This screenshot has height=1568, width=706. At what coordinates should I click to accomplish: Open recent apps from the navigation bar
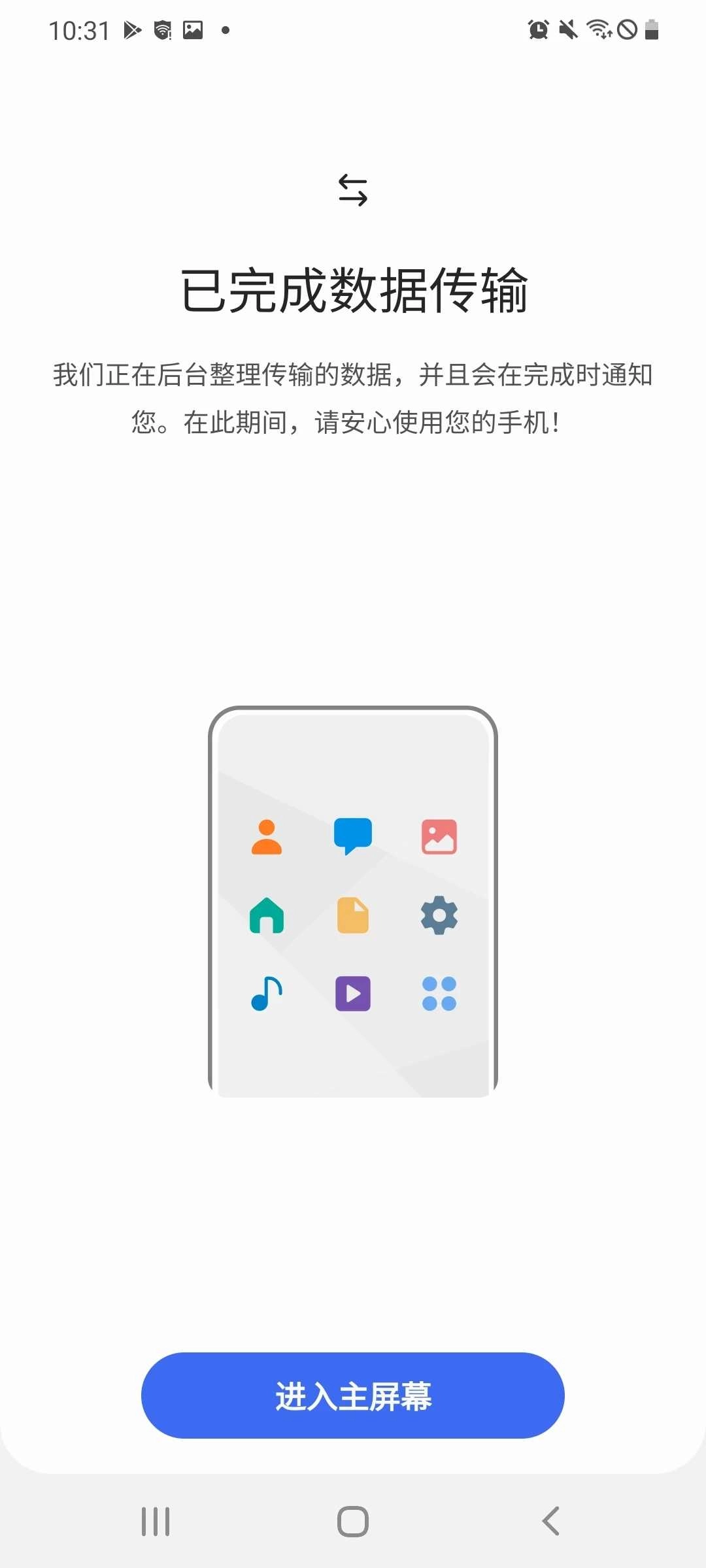point(156,1521)
